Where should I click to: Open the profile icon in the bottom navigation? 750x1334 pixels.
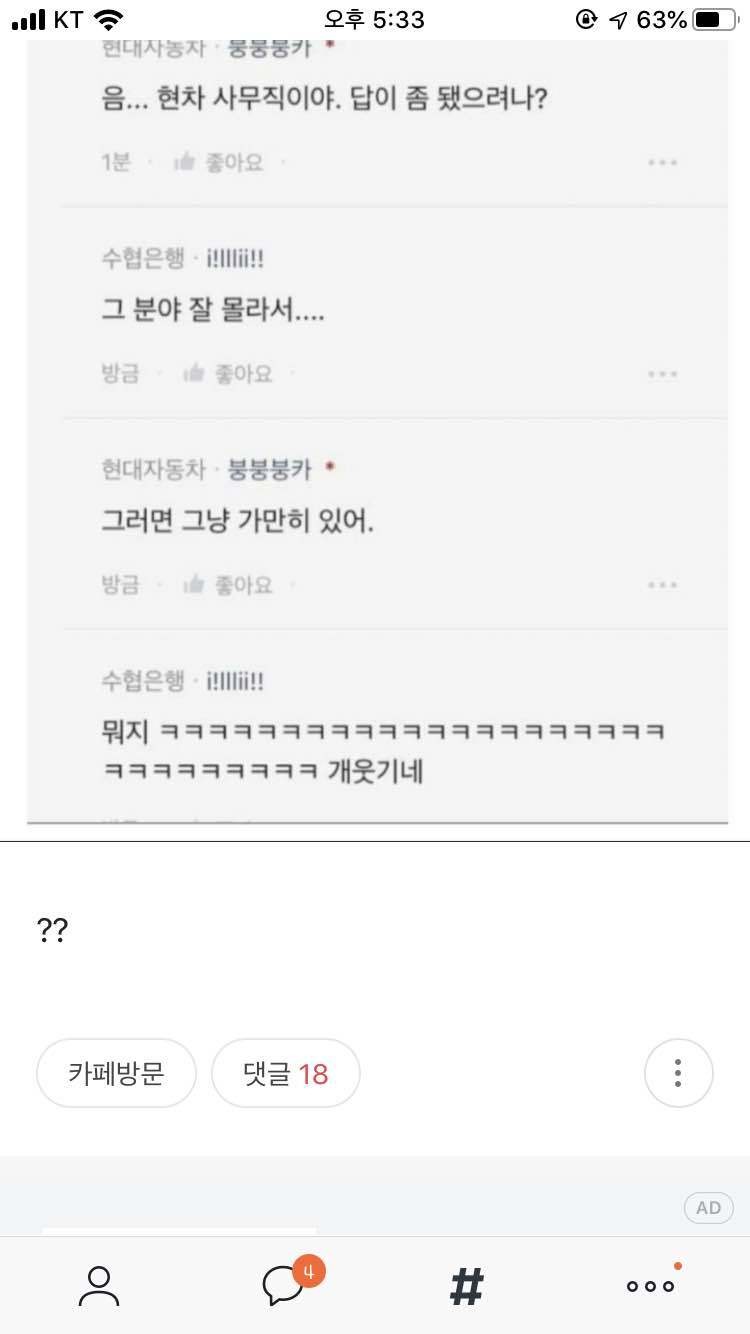tap(97, 1287)
